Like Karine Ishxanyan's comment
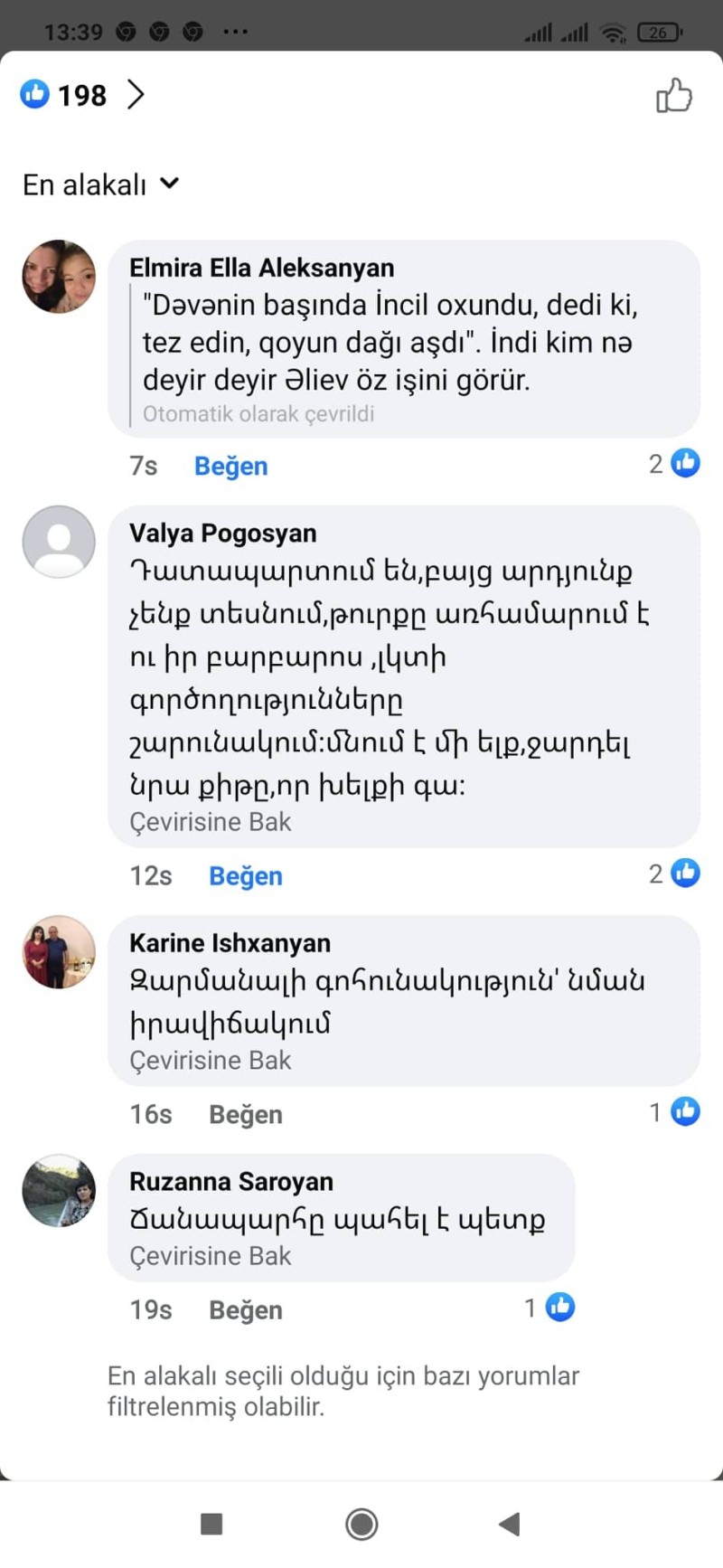This screenshot has height=1568, width=723. point(246,1115)
